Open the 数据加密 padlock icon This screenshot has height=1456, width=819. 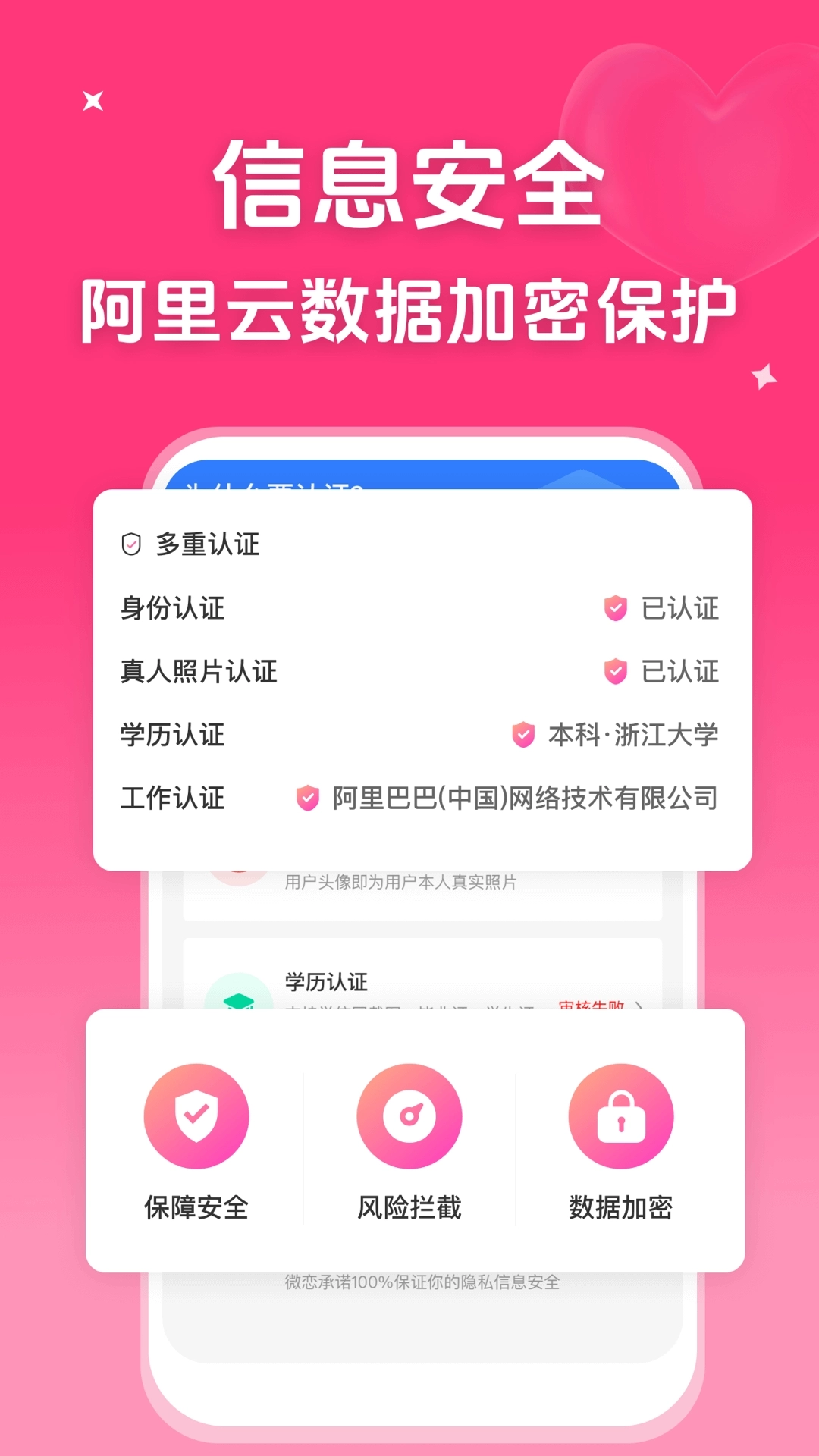pyautogui.click(x=621, y=1115)
